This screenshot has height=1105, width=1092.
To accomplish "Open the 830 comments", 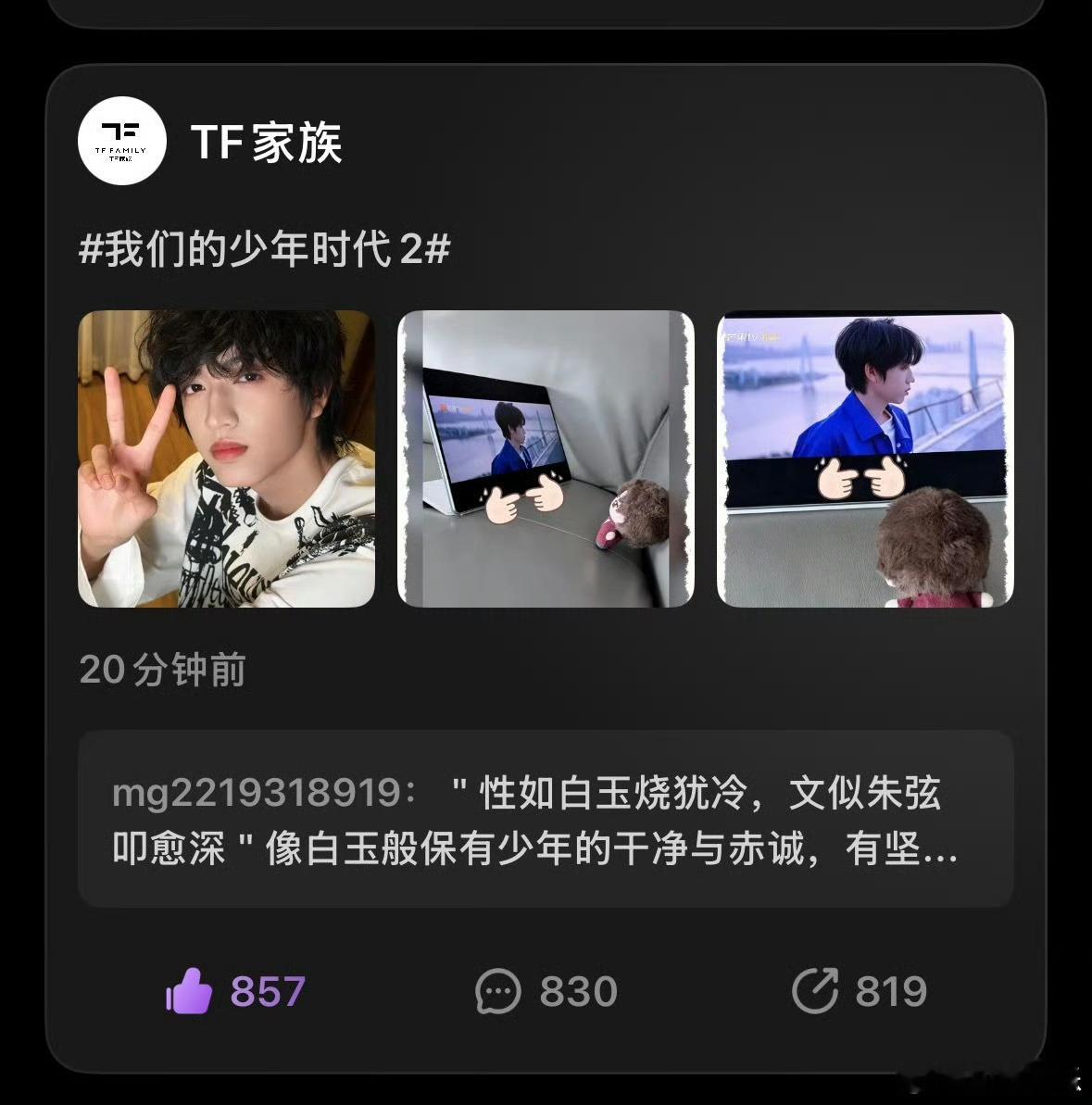I will pos(546,991).
